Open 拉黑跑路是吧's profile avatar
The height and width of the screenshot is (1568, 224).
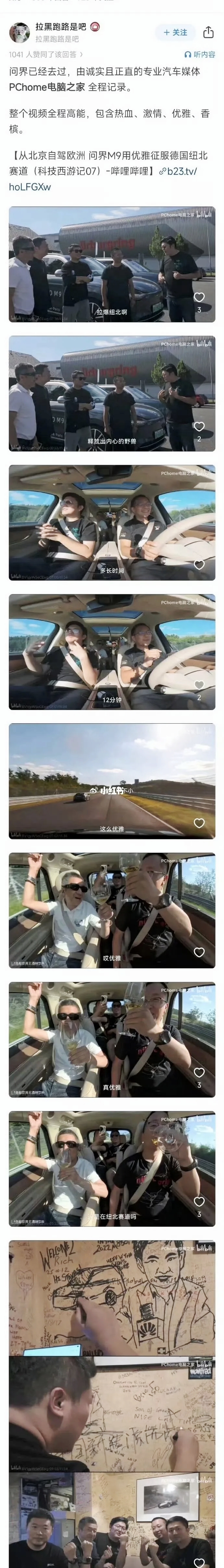click(19, 32)
